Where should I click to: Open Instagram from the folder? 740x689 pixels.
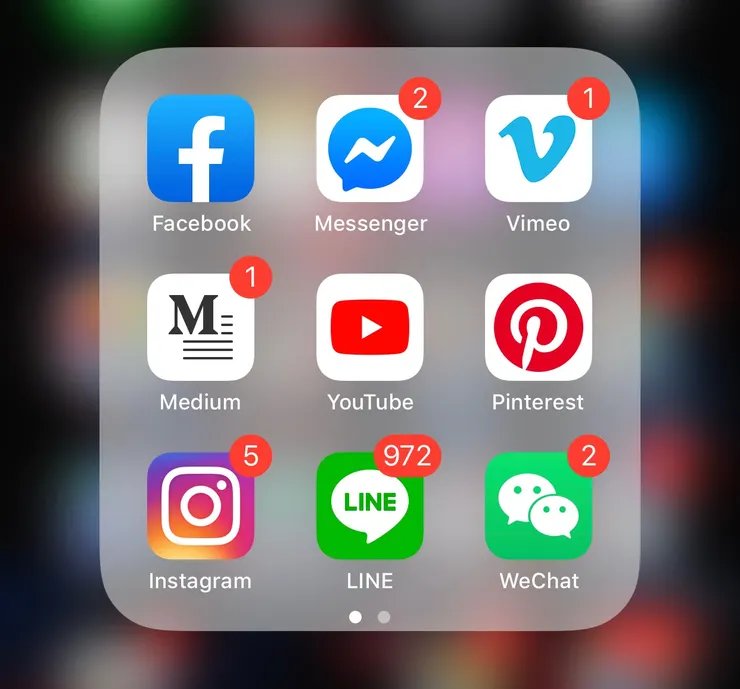pyautogui.click(x=200, y=506)
